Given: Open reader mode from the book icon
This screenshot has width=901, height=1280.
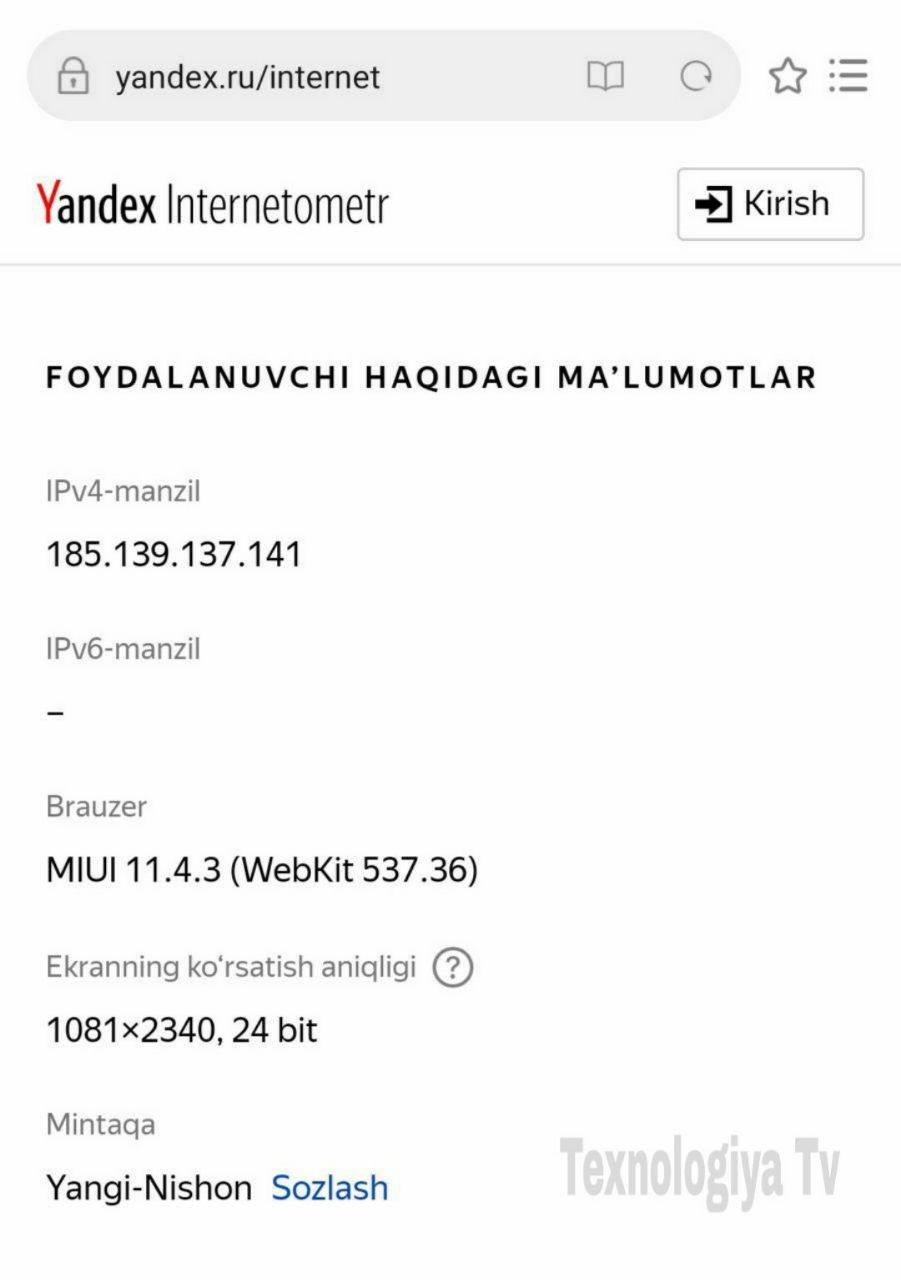Looking at the screenshot, I should (605, 76).
